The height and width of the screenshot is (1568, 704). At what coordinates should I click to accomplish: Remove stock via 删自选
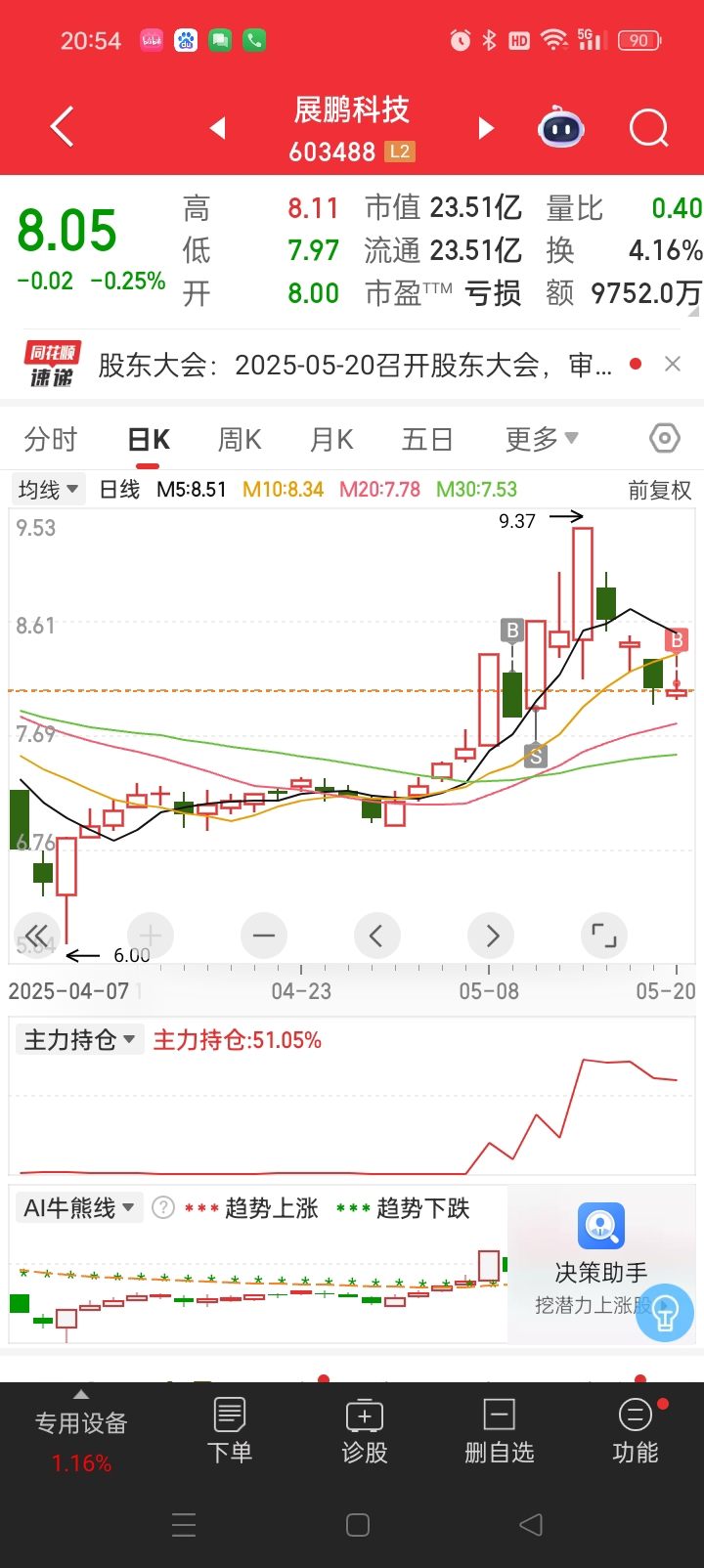[x=500, y=1431]
